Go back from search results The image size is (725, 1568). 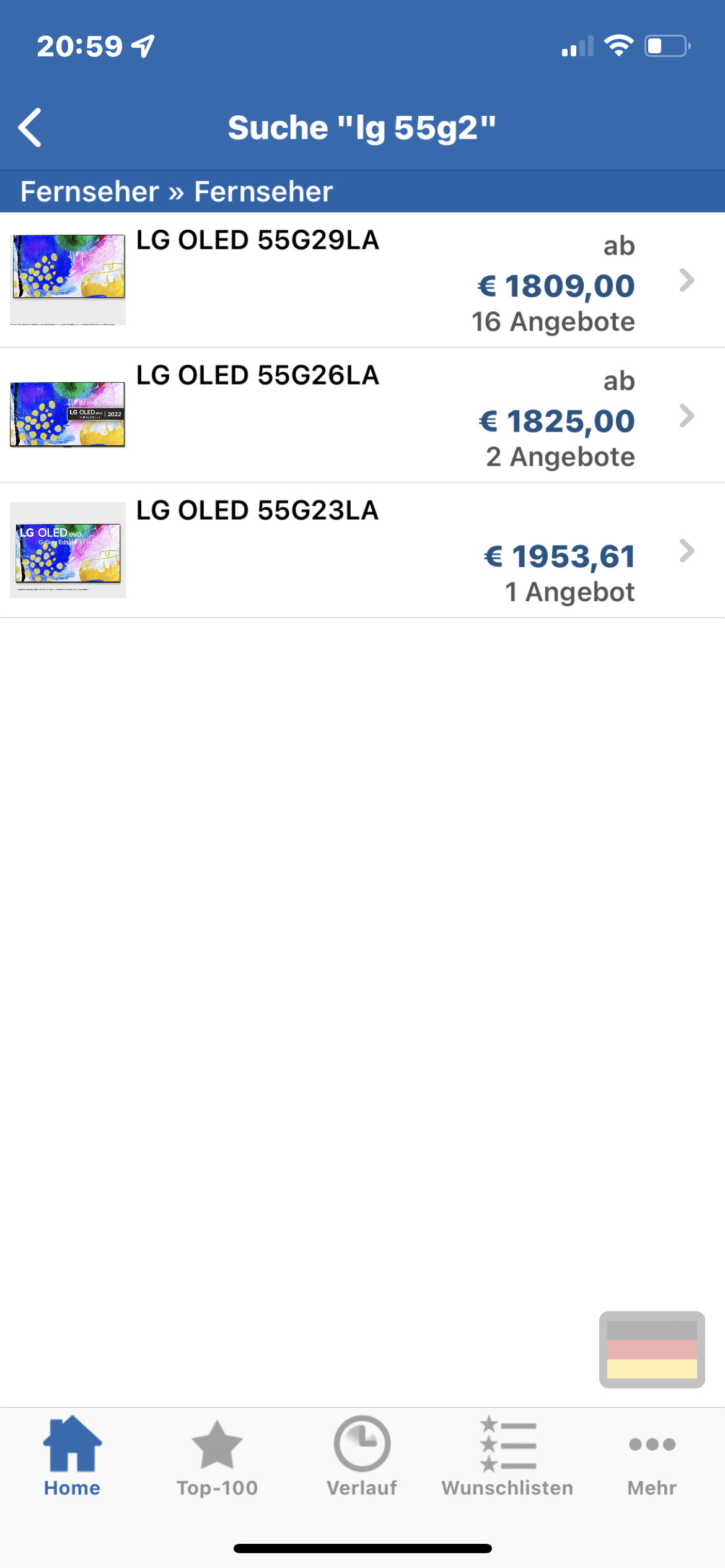30,128
